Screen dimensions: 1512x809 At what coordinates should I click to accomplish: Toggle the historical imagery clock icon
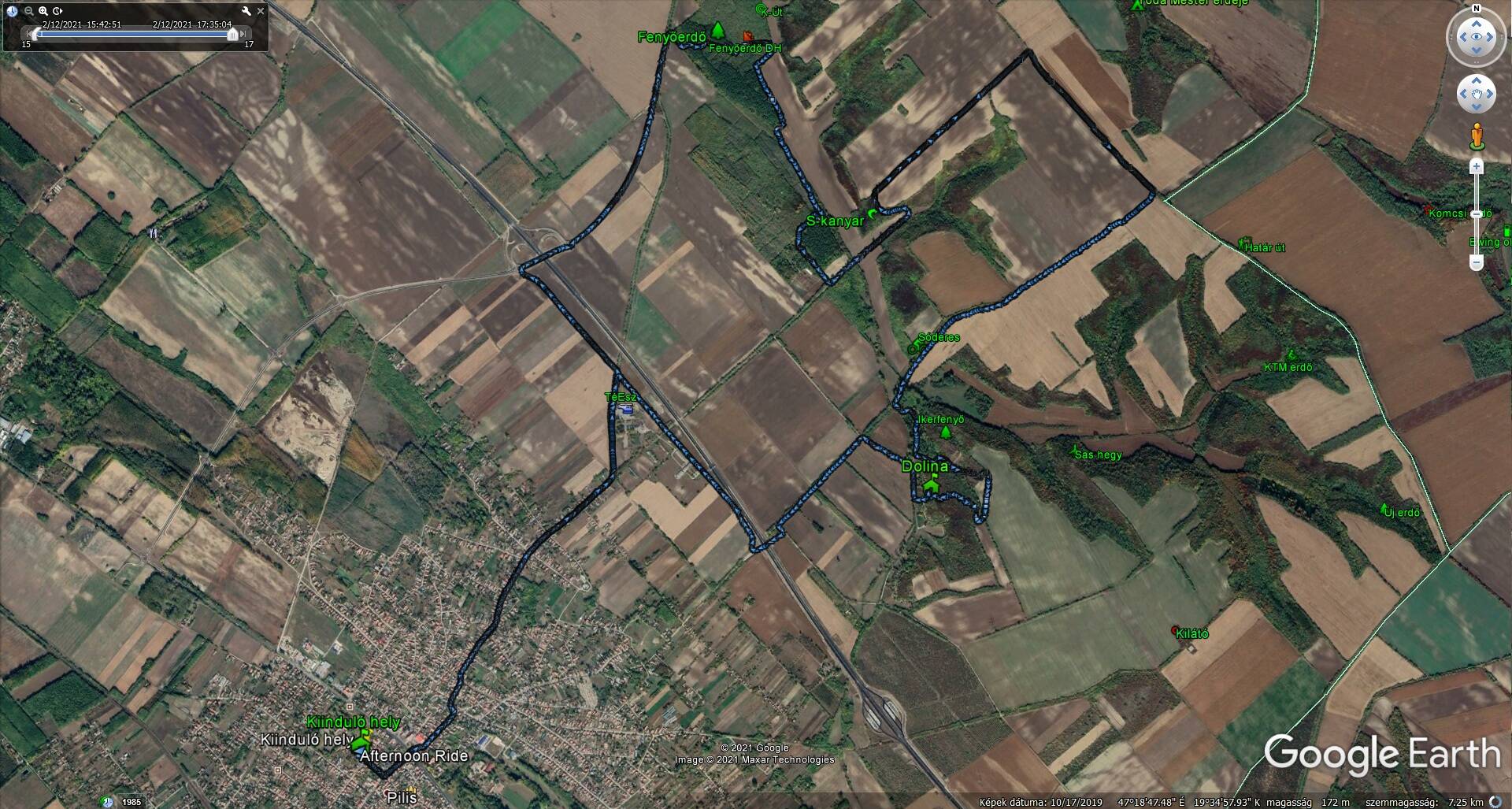[x=13, y=11]
